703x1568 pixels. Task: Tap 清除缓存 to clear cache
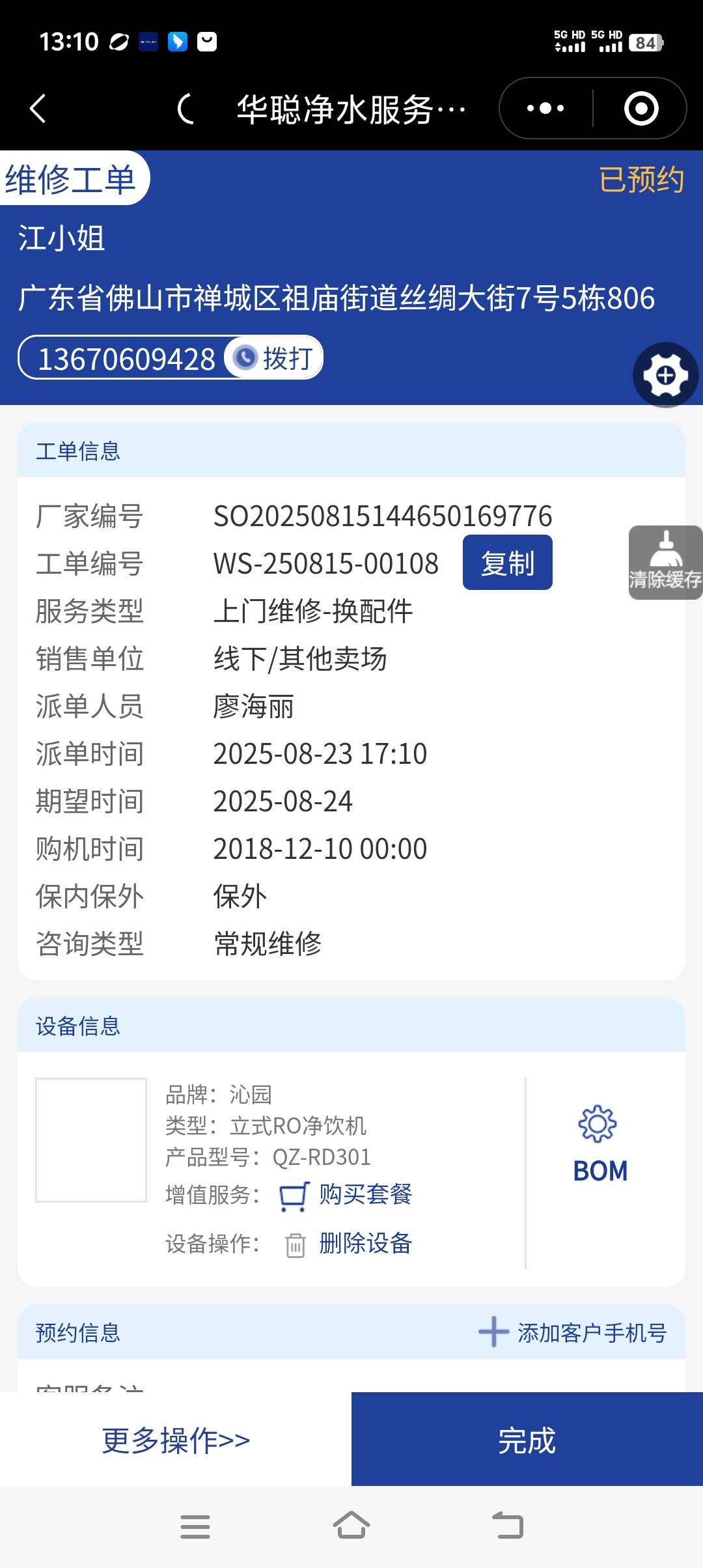click(665, 563)
